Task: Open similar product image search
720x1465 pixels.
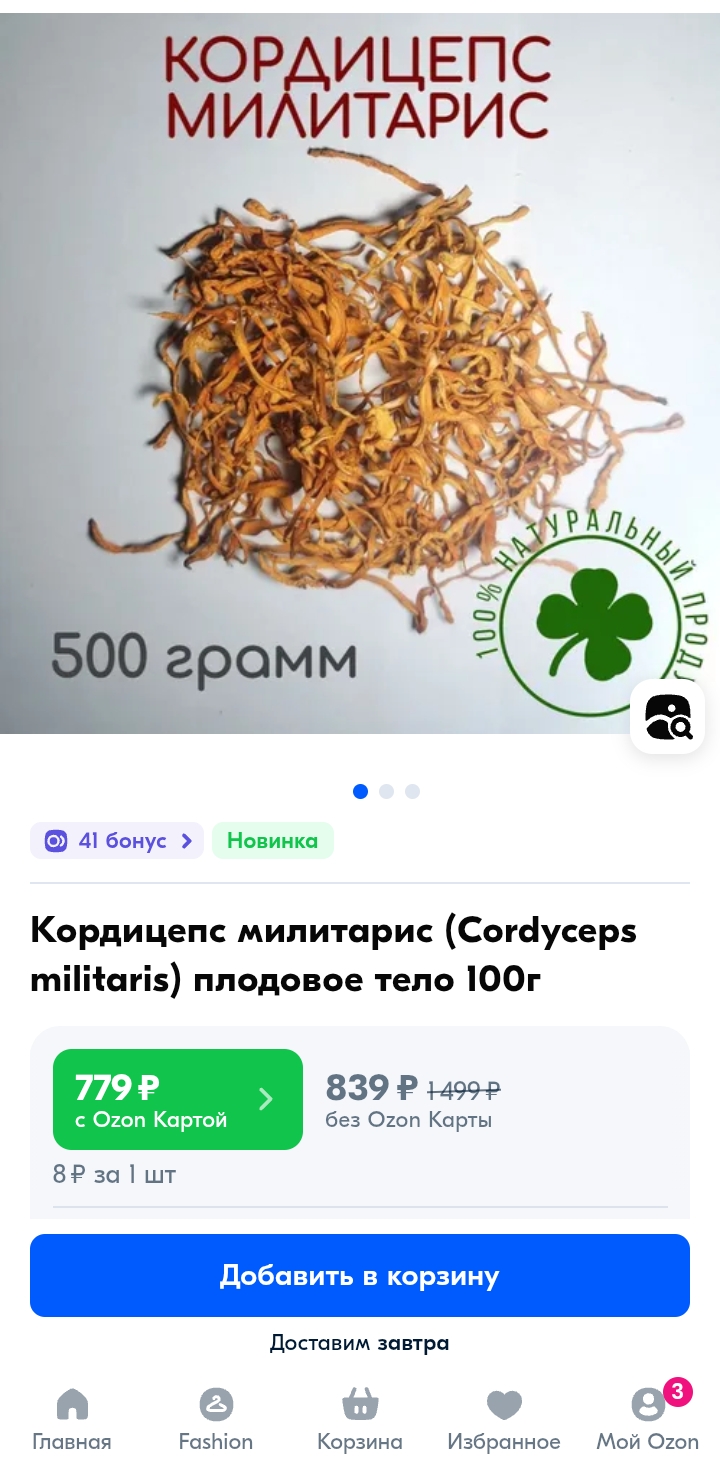Action: point(667,716)
